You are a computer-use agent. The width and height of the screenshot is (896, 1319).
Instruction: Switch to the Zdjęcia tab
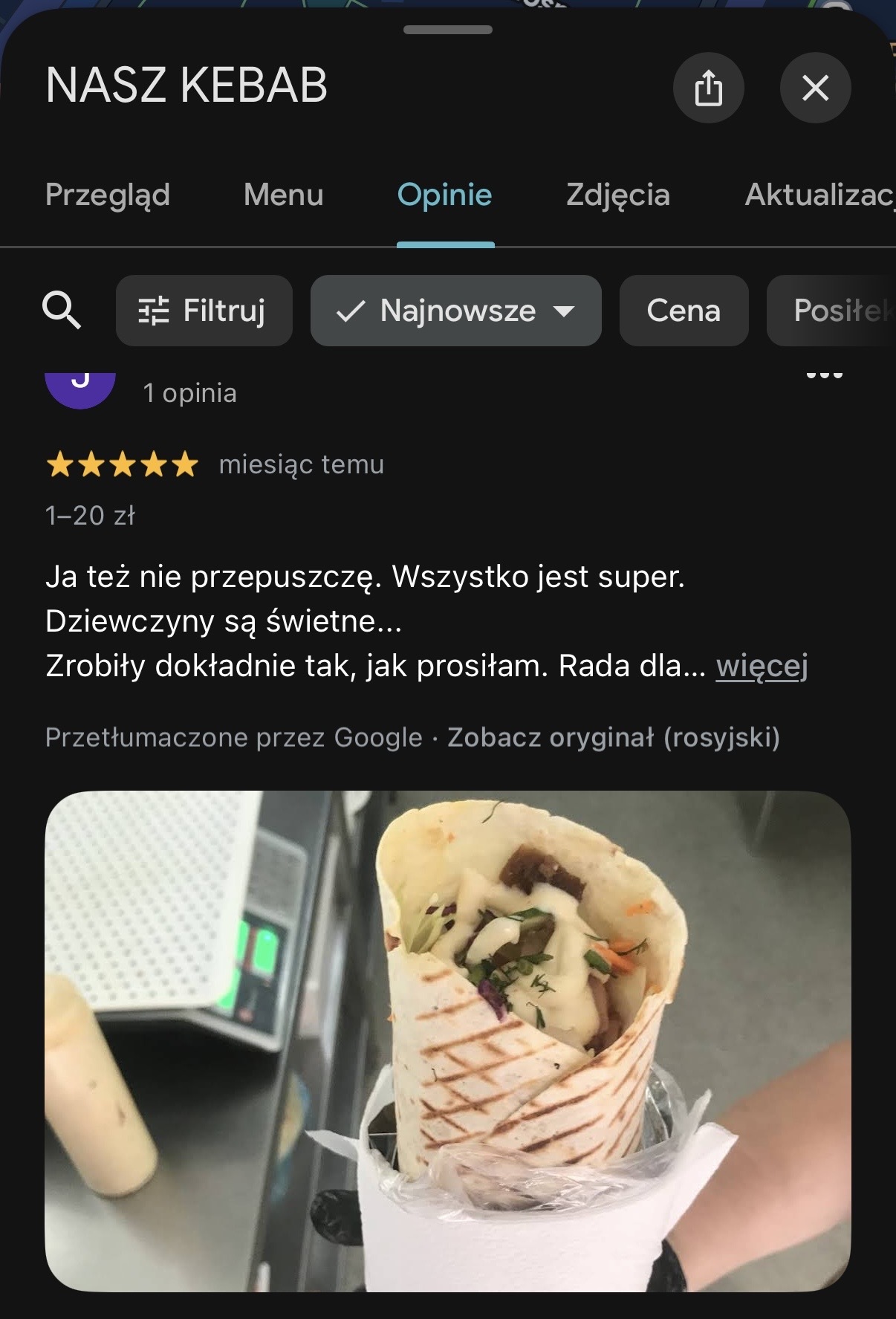point(617,195)
